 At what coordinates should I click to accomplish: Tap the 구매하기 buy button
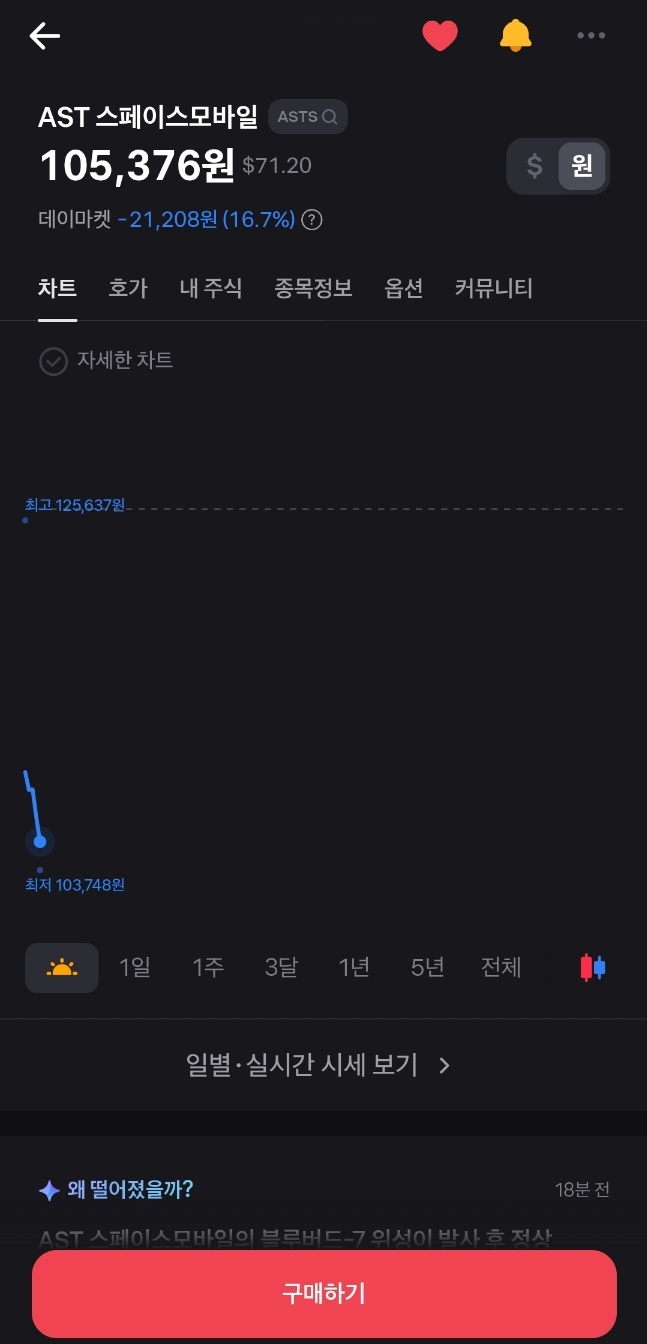click(324, 1293)
